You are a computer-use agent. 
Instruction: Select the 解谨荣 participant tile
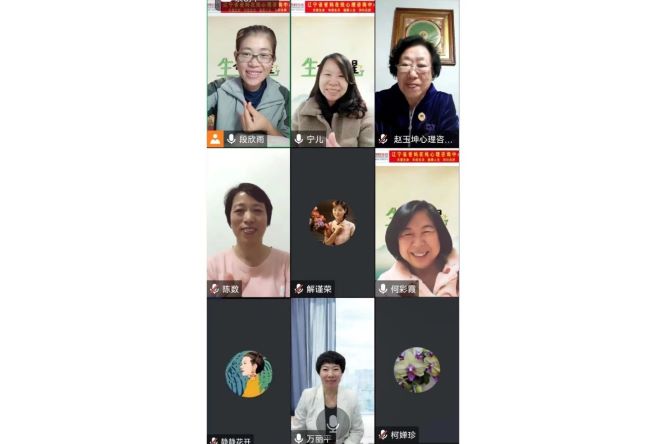point(332,222)
